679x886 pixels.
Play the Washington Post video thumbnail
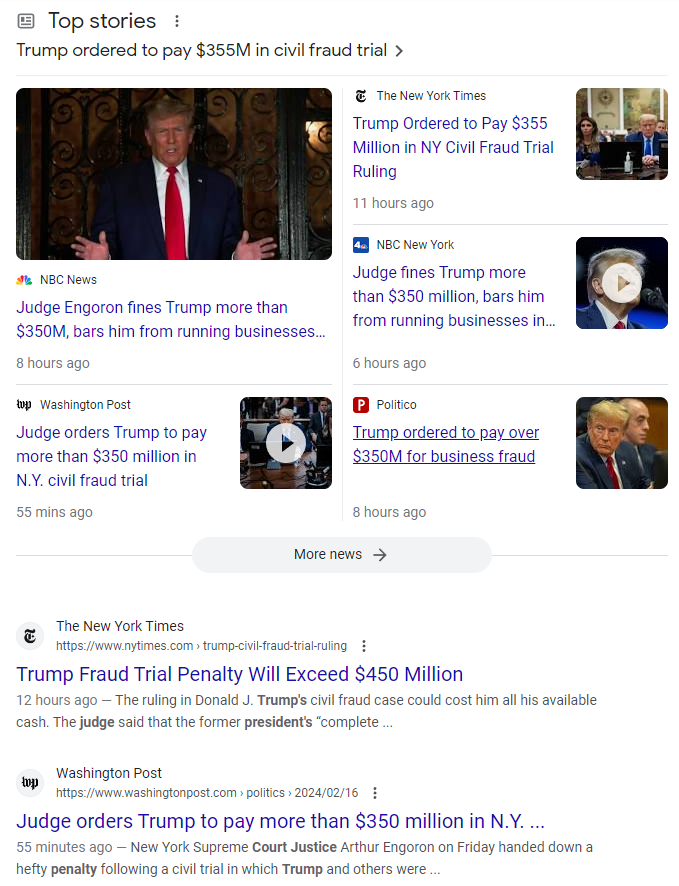tap(285, 443)
